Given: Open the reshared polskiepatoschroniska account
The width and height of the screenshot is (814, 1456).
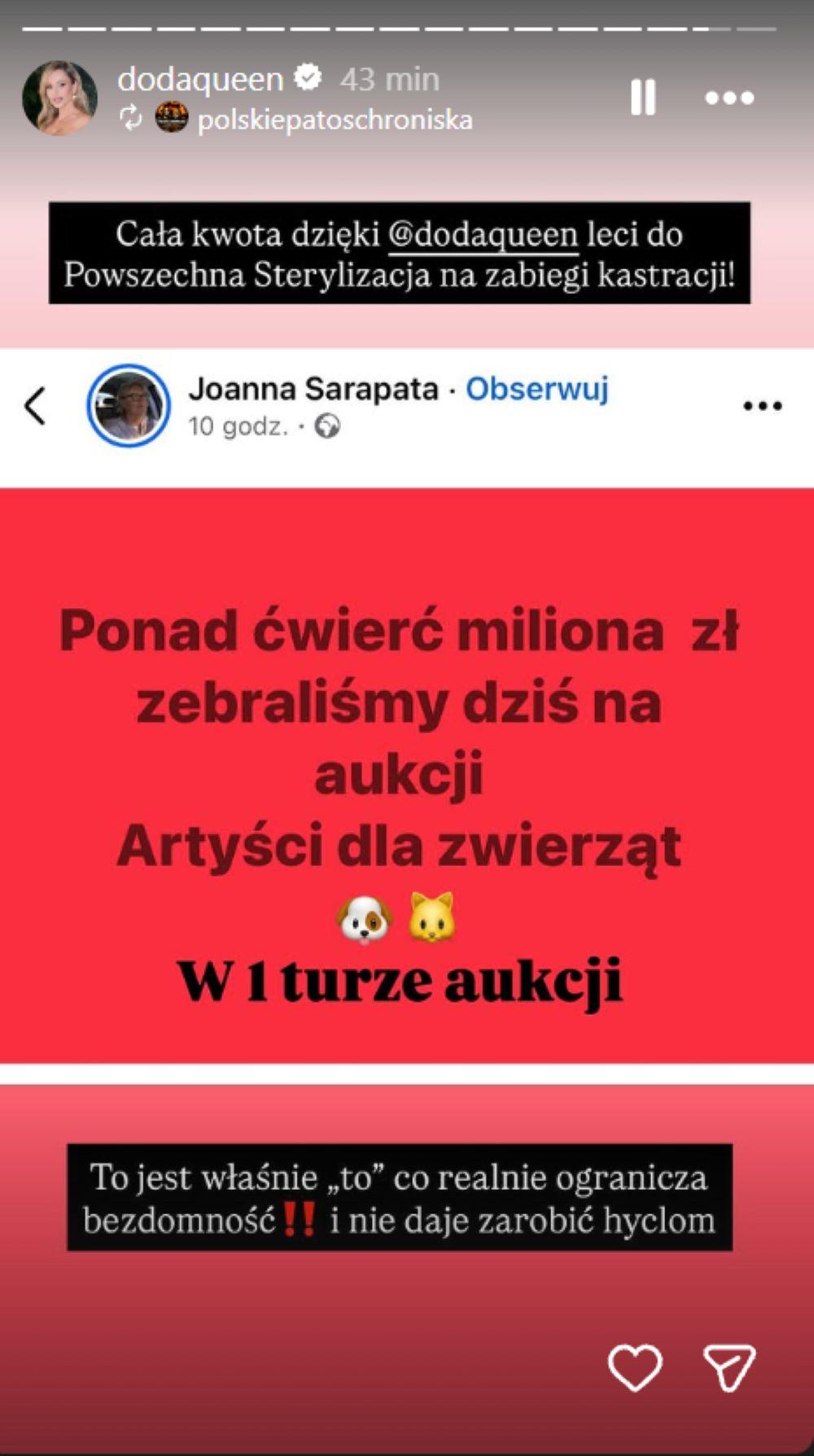Looking at the screenshot, I should (x=335, y=120).
